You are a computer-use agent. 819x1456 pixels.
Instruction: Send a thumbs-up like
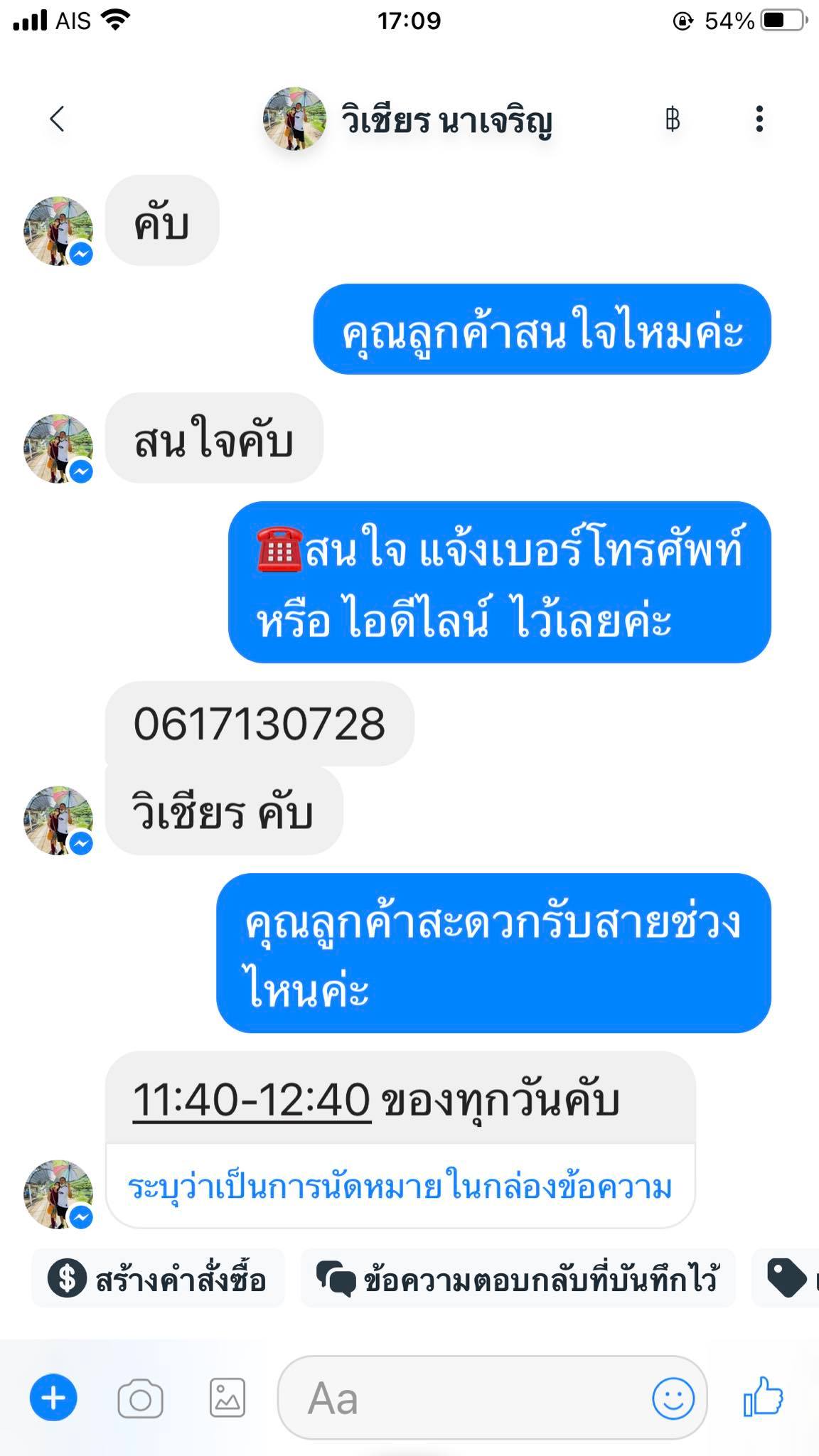[764, 1396]
